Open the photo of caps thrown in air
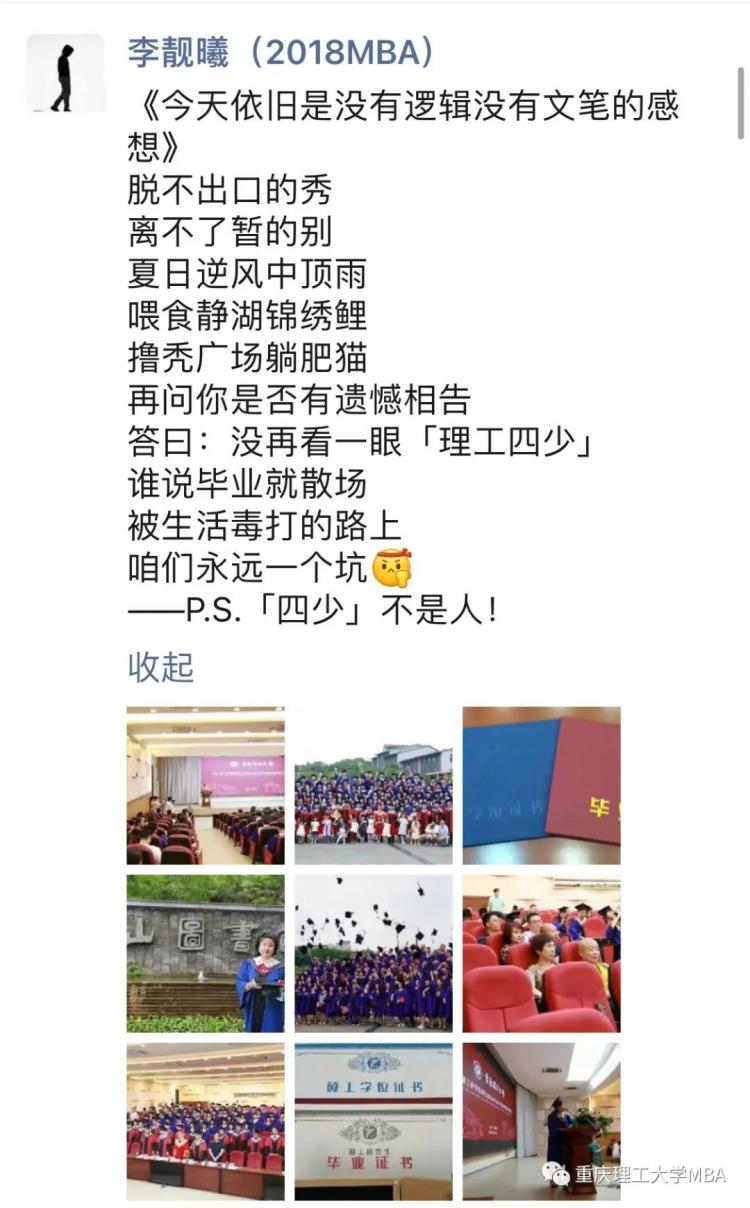Image resolution: width=750 pixels, height=1208 pixels. pyautogui.click(x=373, y=953)
